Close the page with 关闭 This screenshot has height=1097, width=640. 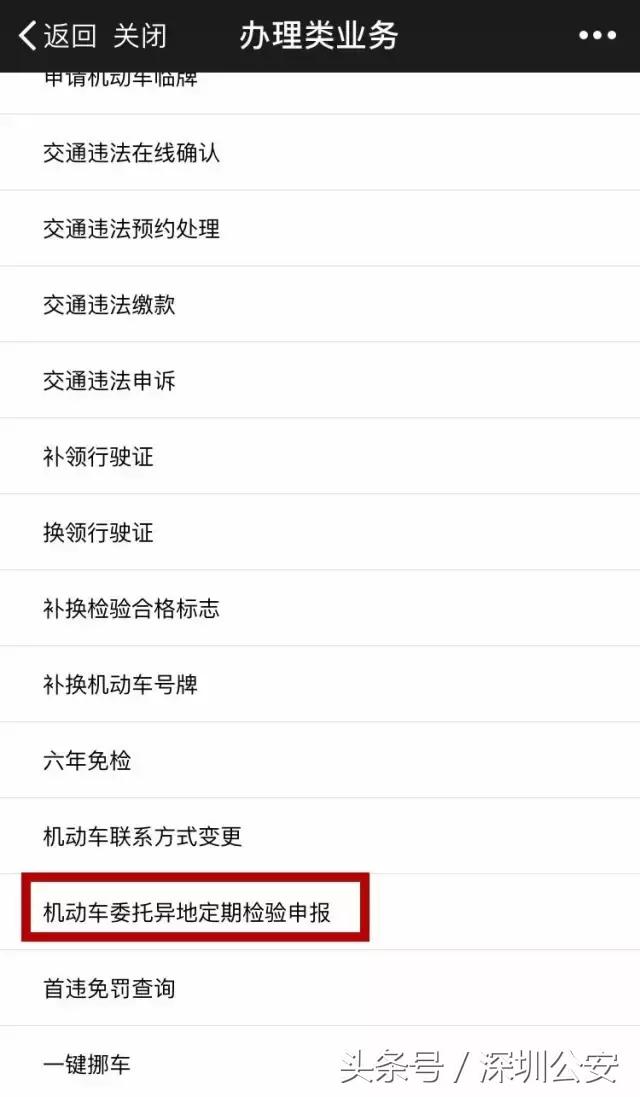click(x=140, y=35)
